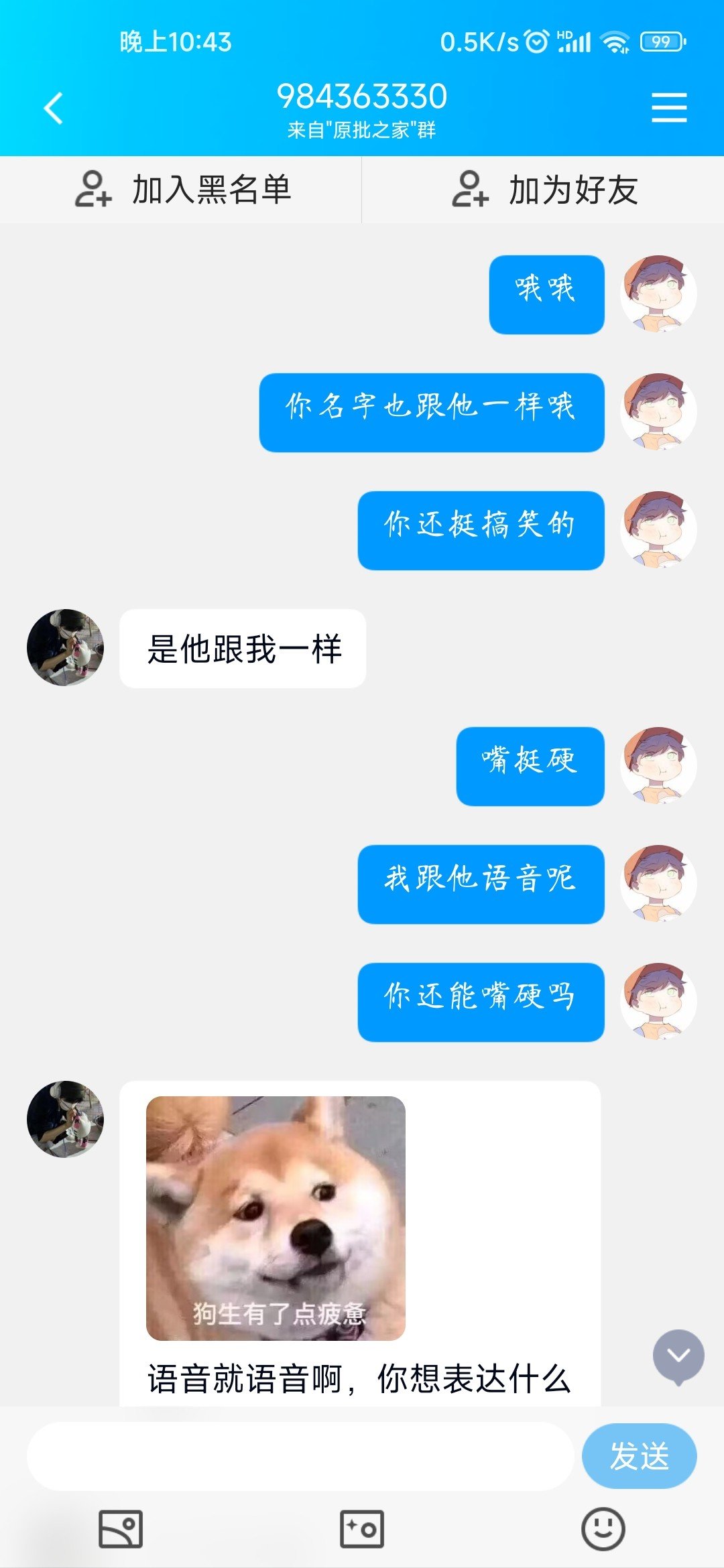View avatar profile beside 是他跟我一样

click(x=65, y=647)
